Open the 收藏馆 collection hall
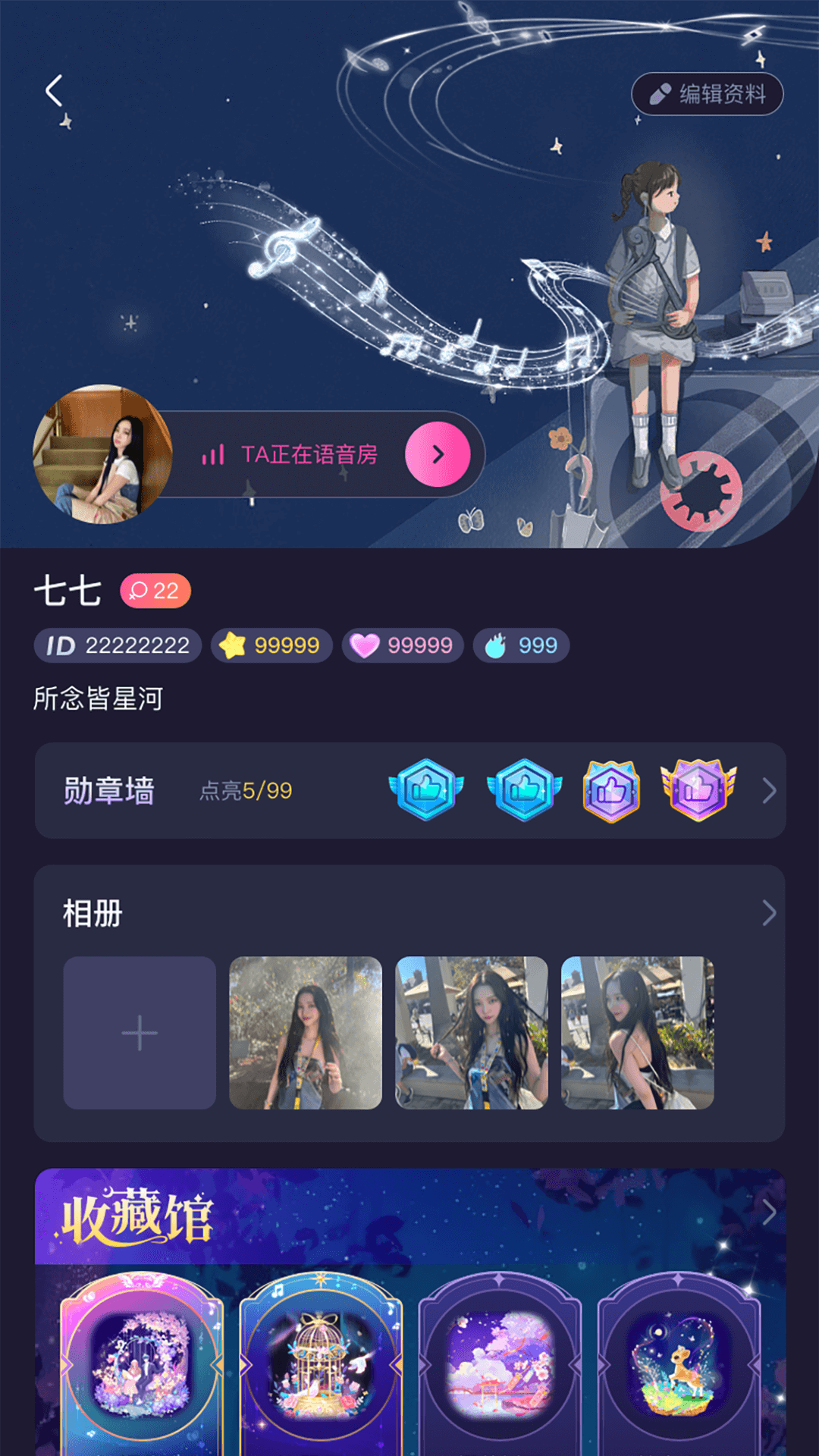 point(768,1213)
